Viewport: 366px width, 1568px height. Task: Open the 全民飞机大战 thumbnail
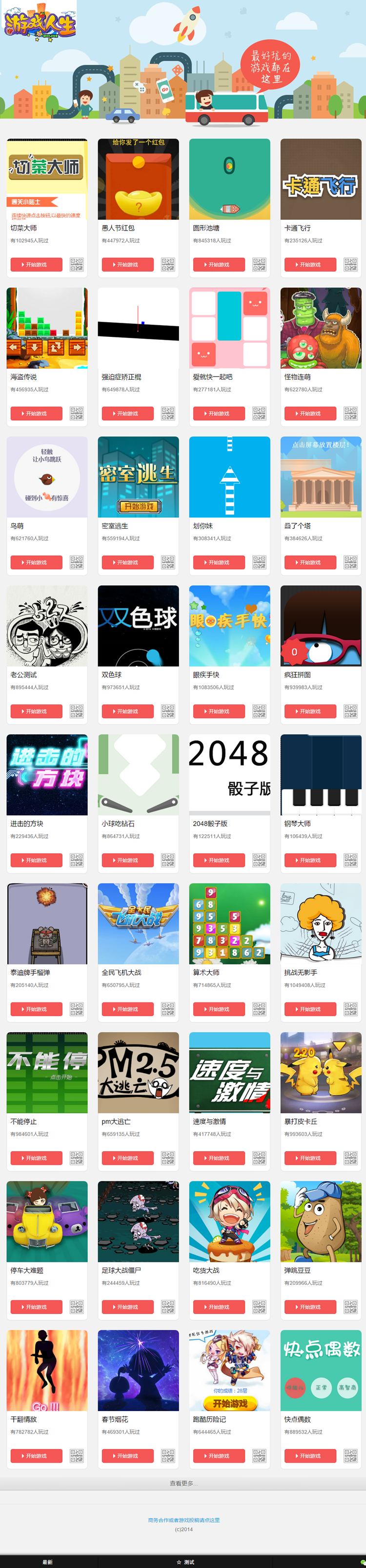(x=138, y=923)
